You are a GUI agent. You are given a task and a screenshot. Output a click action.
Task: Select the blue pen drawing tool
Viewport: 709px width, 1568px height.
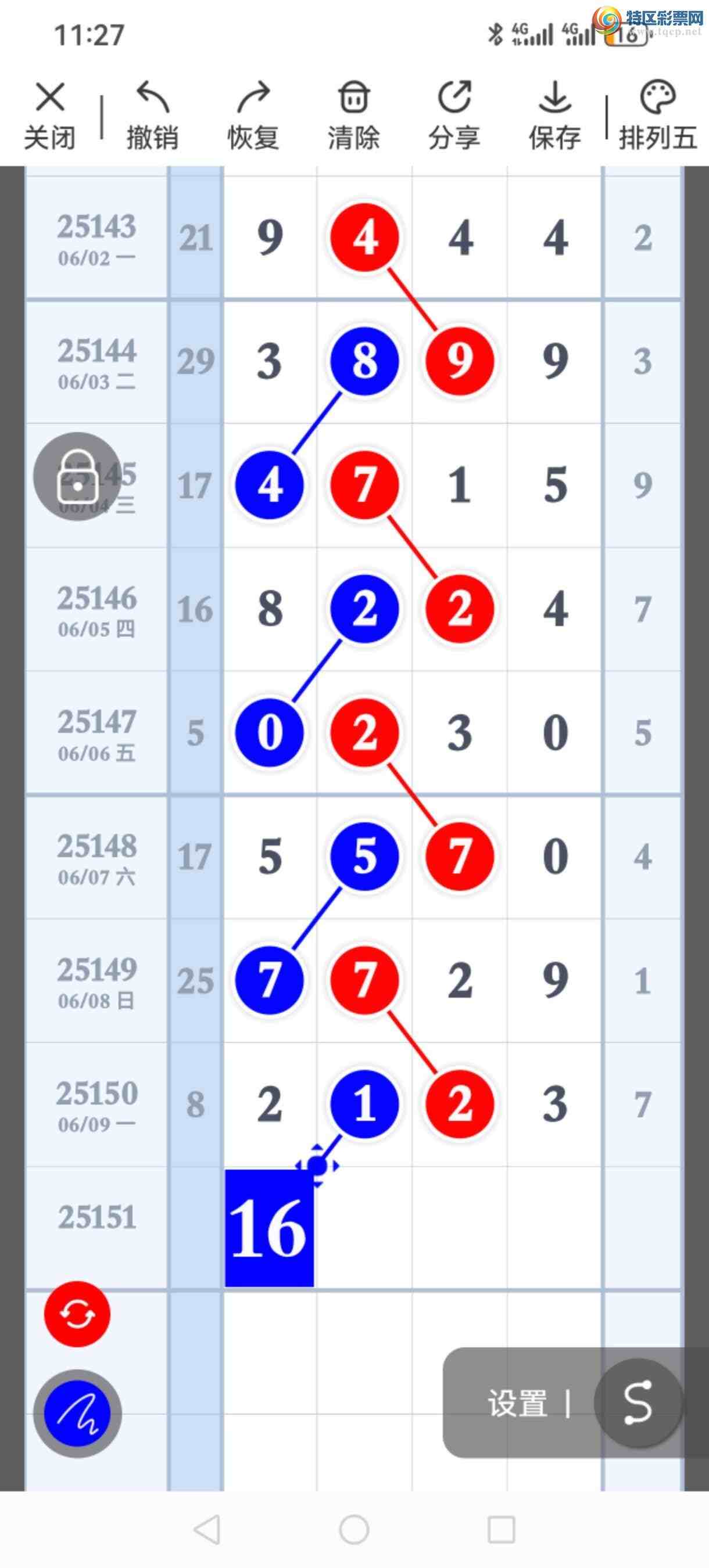point(77,1414)
